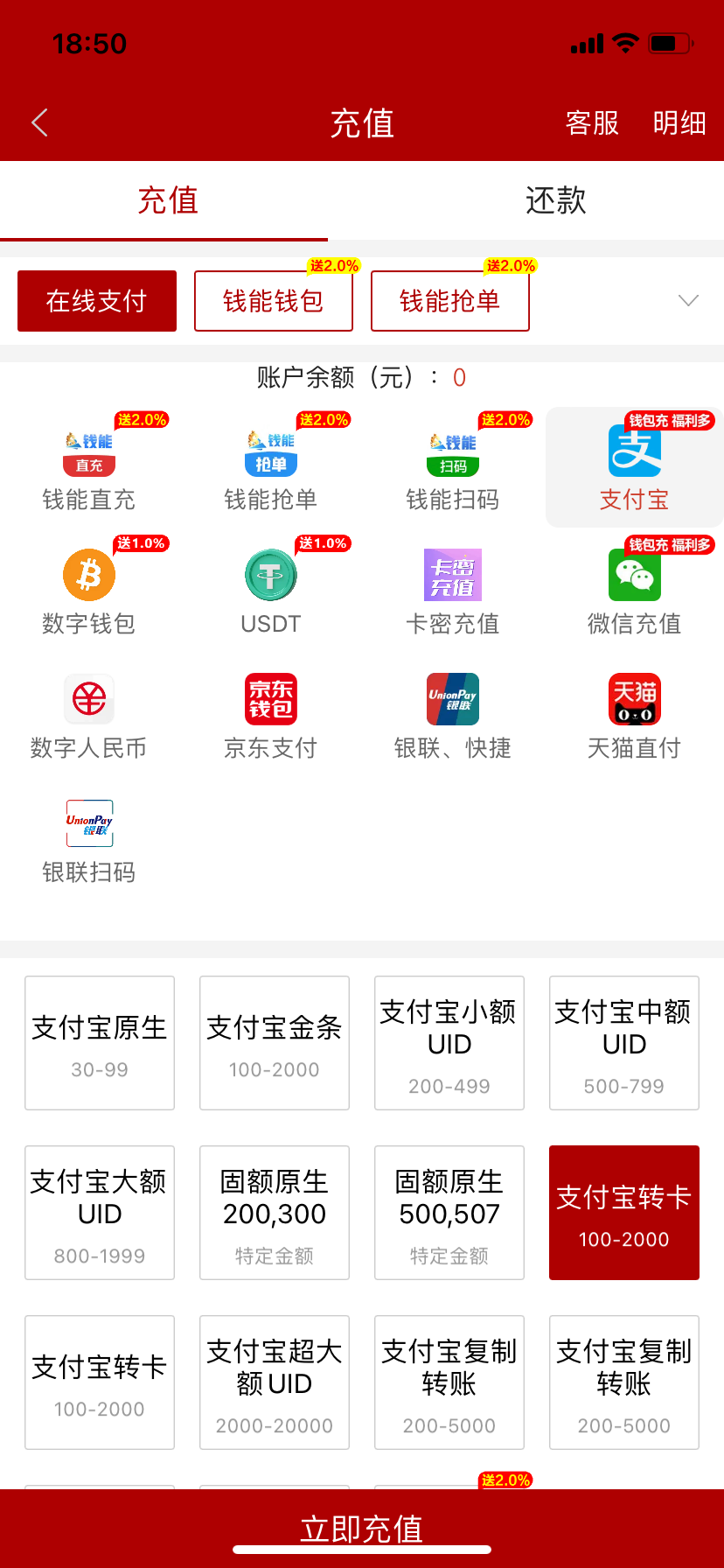Select the 钱能钱包 payment category
The height and width of the screenshot is (1568, 724).
[274, 301]
